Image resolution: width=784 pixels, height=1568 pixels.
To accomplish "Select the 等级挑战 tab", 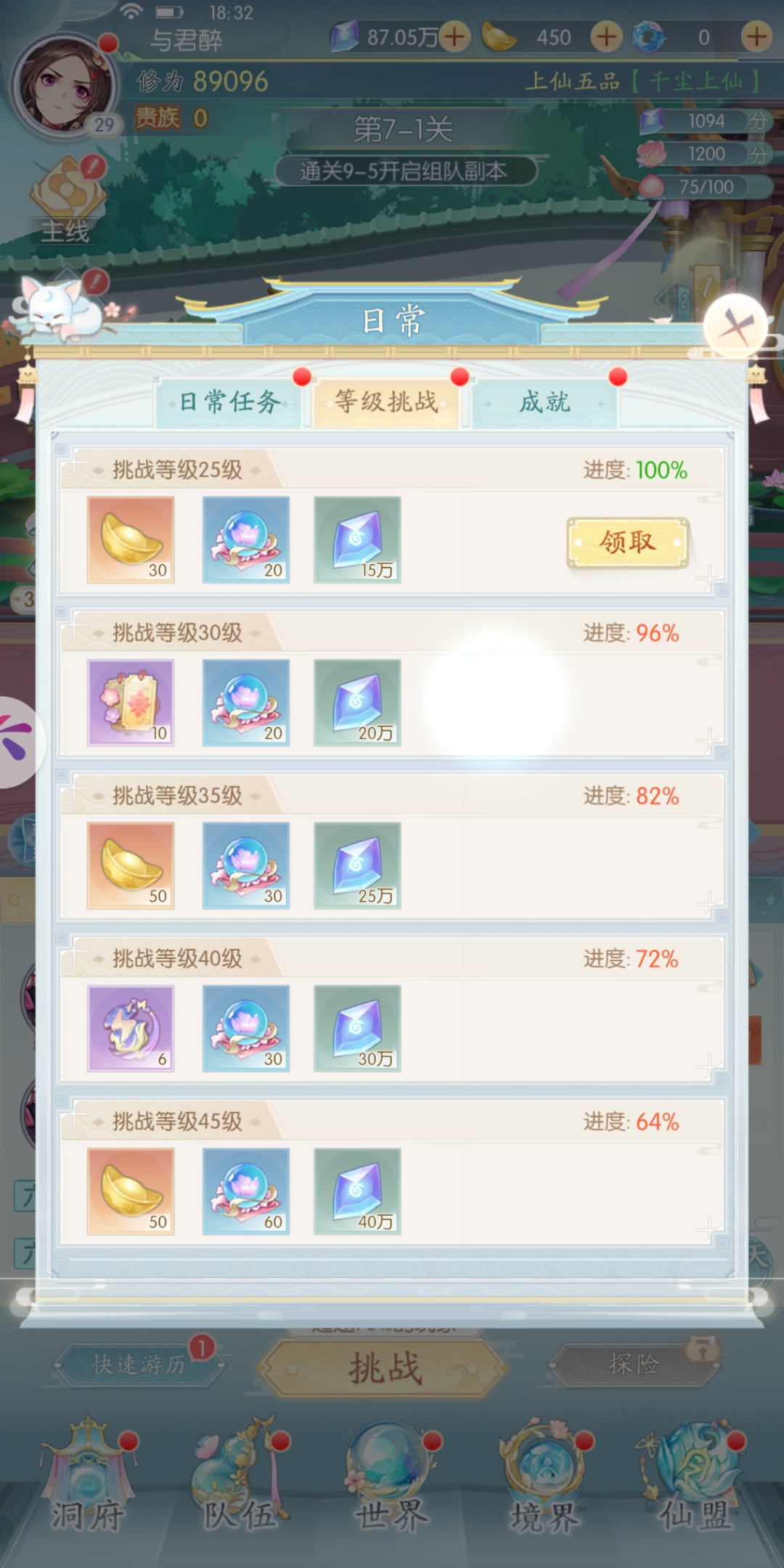I will tap(386, 401).
